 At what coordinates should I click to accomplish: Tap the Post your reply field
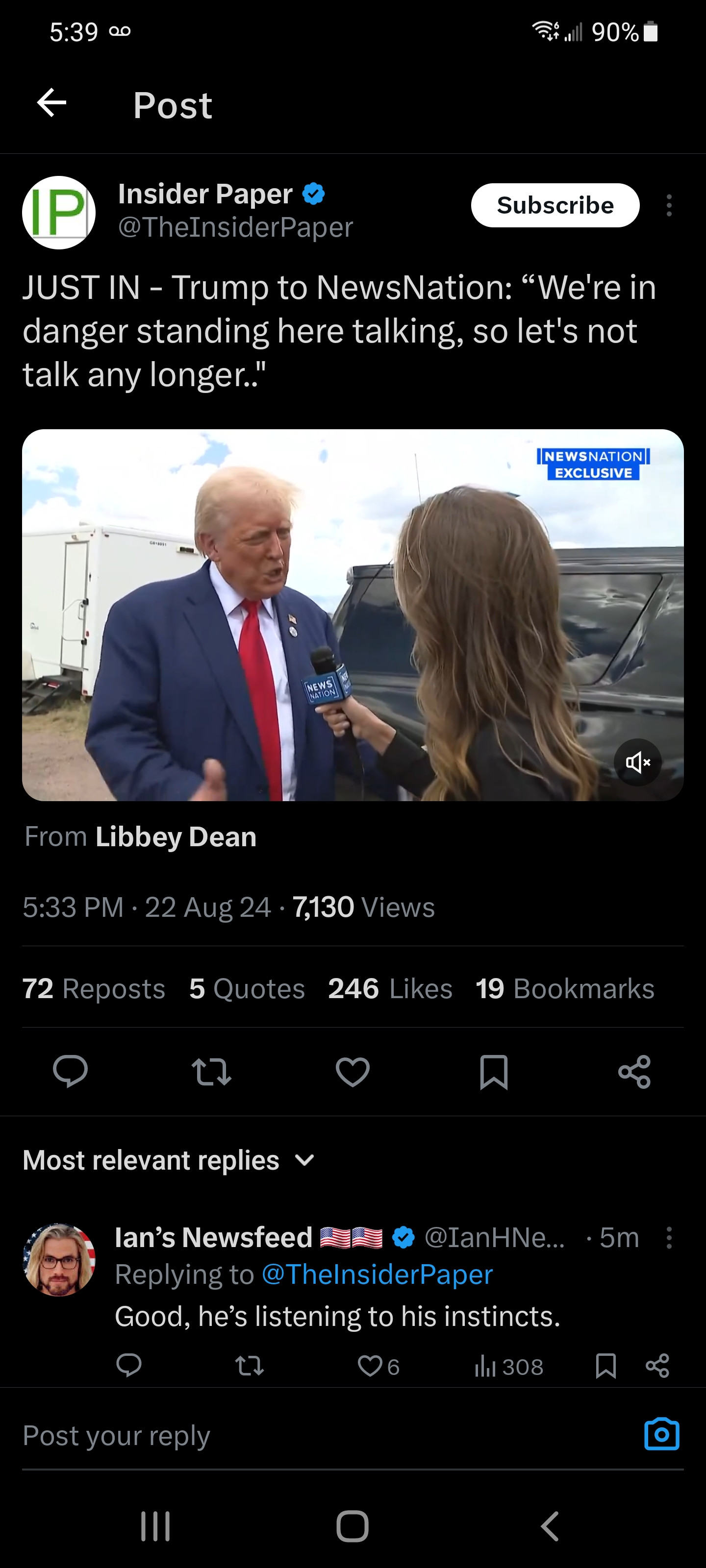click(304, 1435)
